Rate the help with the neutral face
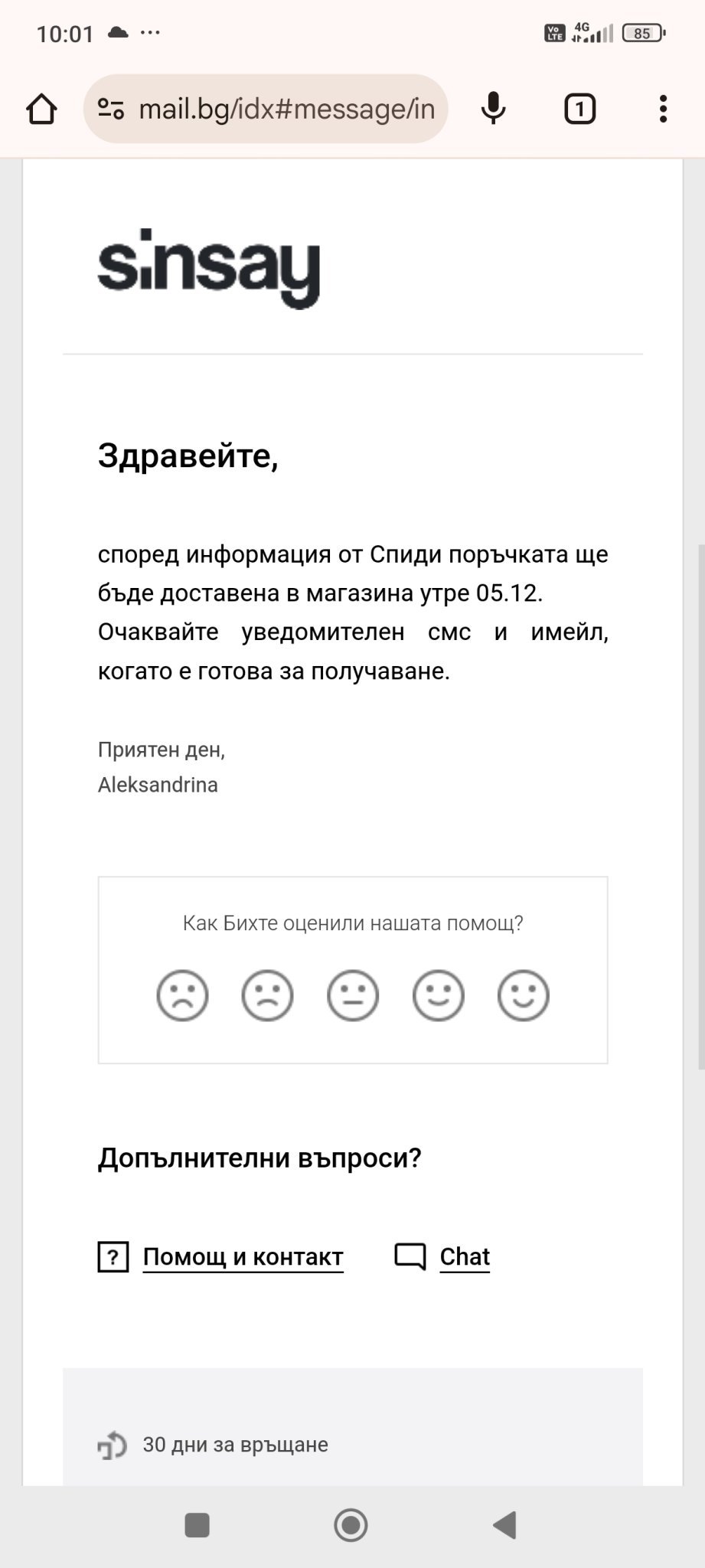The height and width of the screenshot is (1568, 705). pyautogui.click(x=353, y=995)
